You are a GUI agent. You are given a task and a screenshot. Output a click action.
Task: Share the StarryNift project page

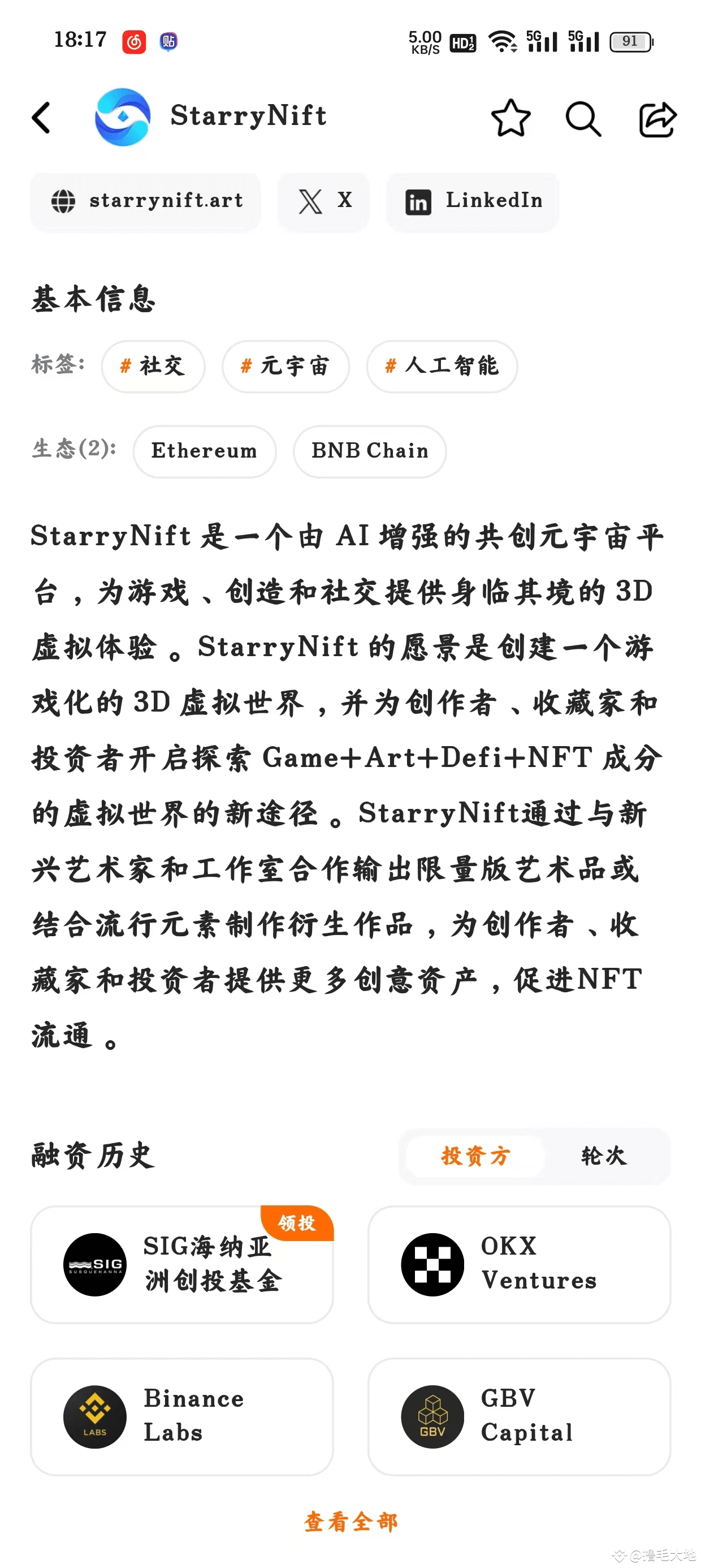tap(657, 119)
